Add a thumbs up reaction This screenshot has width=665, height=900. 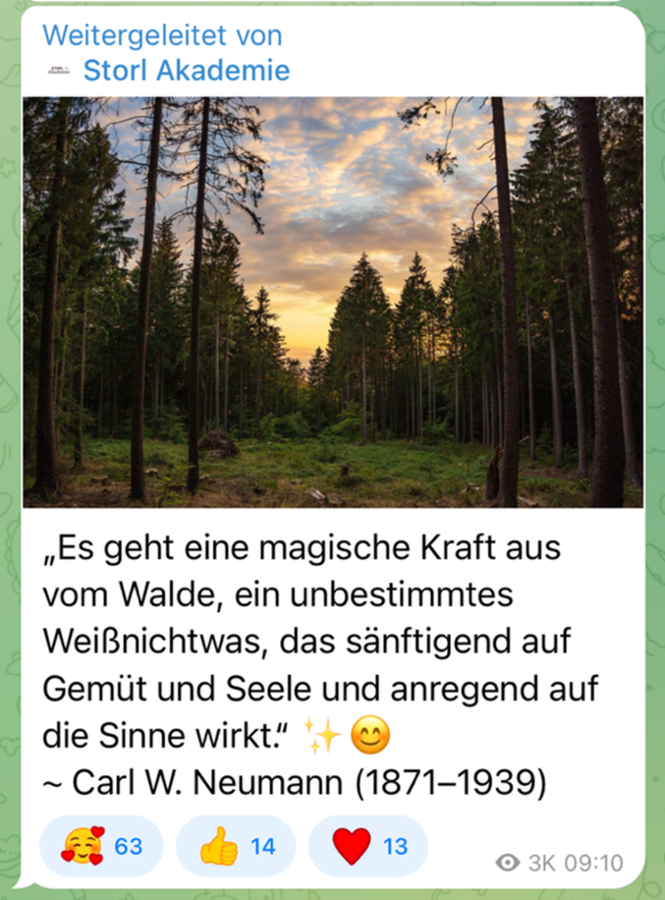click(236, 846)
